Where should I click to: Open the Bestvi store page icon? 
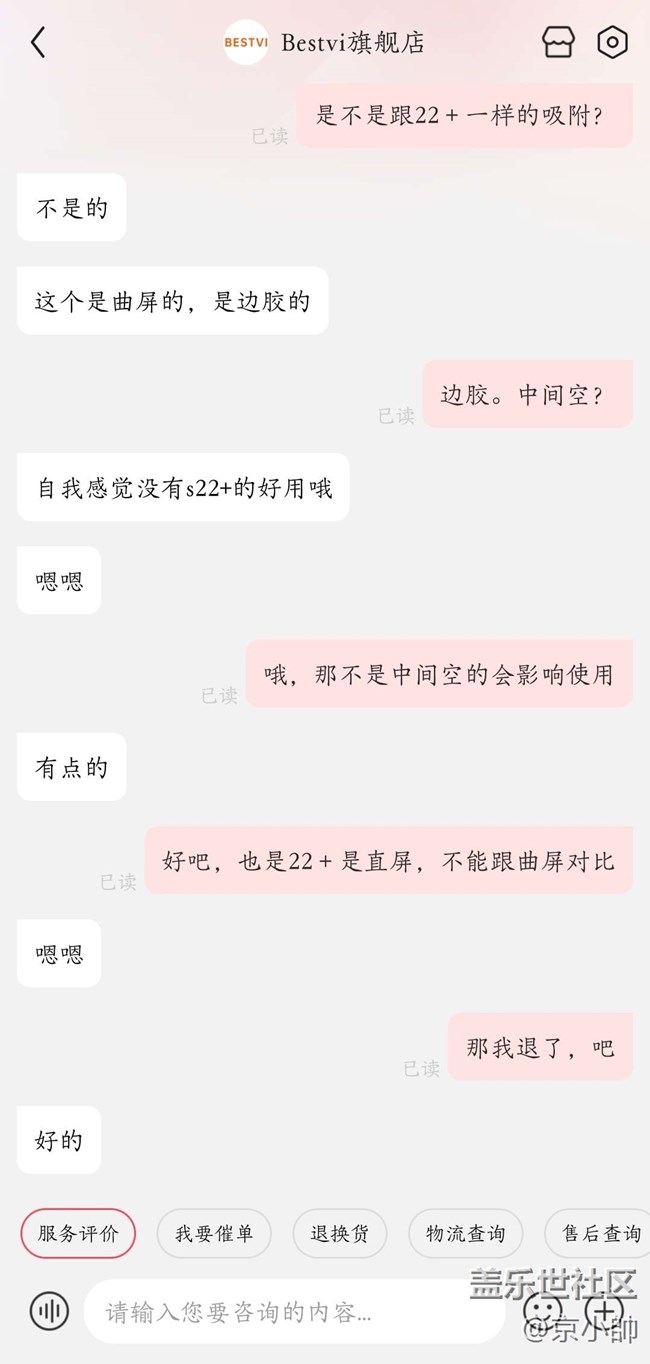558,42
